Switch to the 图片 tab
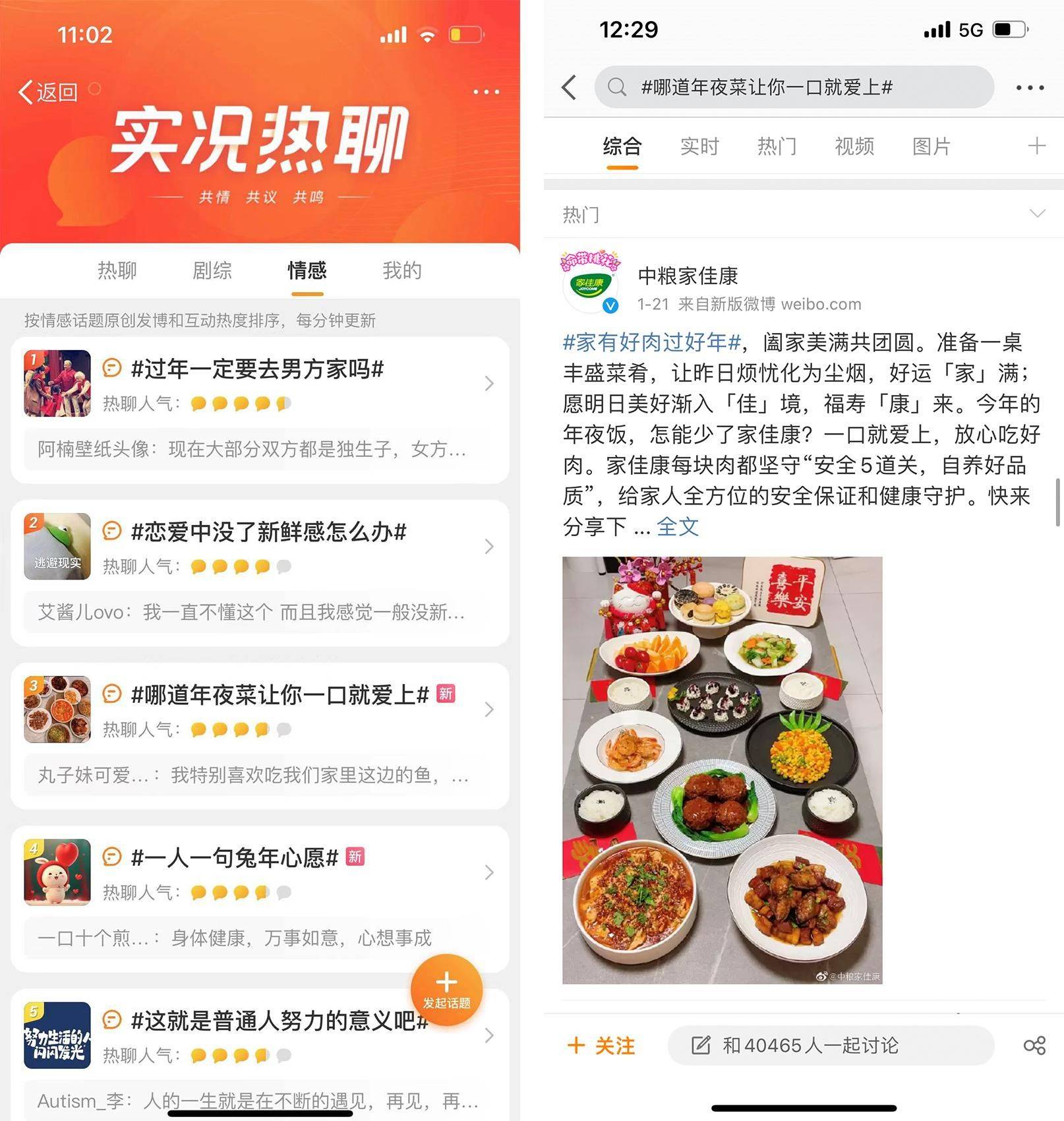Viewport: 1064px width, 1121px height. [x=931, y=146]
